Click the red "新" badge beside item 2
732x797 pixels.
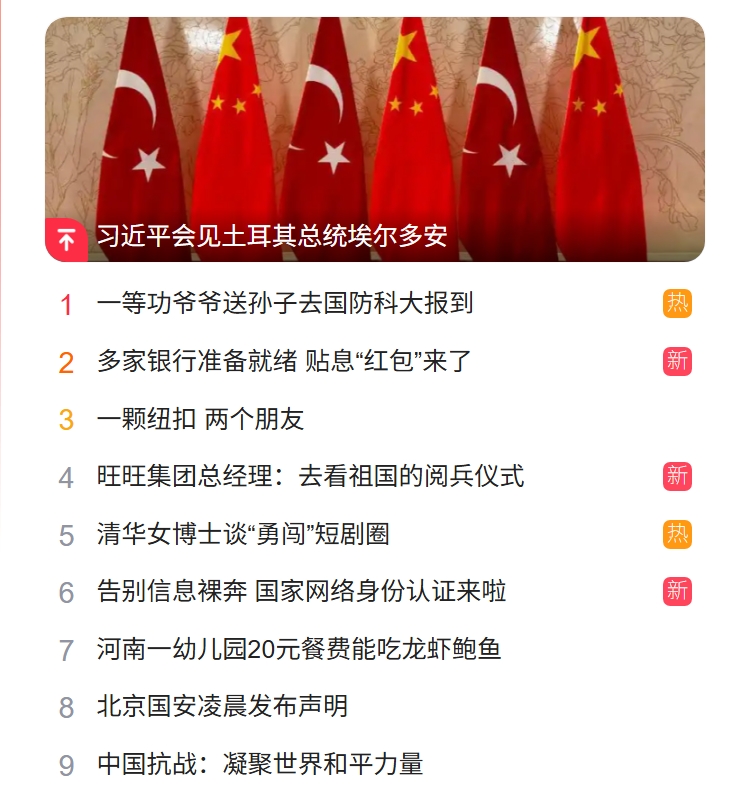click(675, 358)
